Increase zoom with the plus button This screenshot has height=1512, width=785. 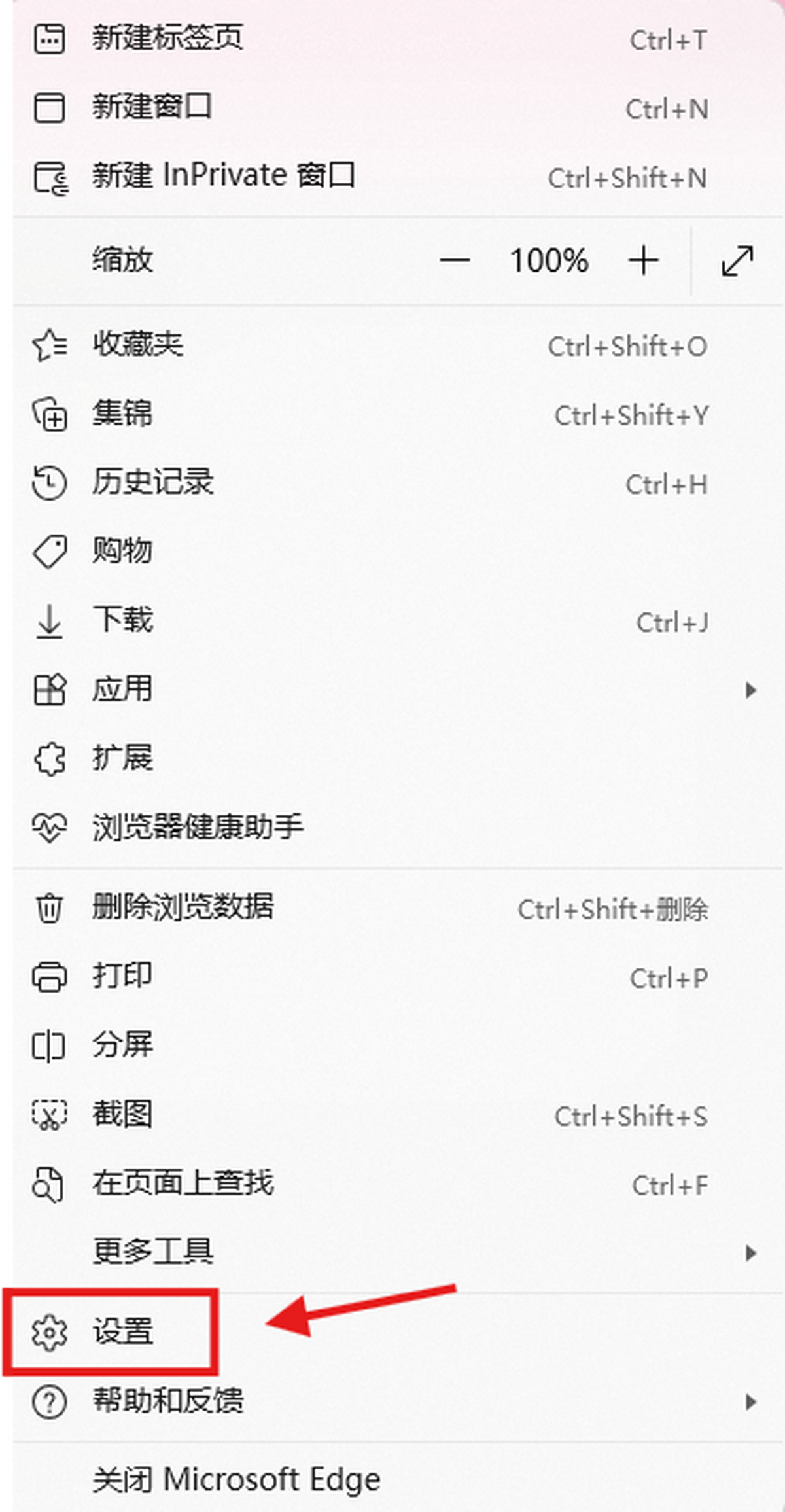coord(643,260)
